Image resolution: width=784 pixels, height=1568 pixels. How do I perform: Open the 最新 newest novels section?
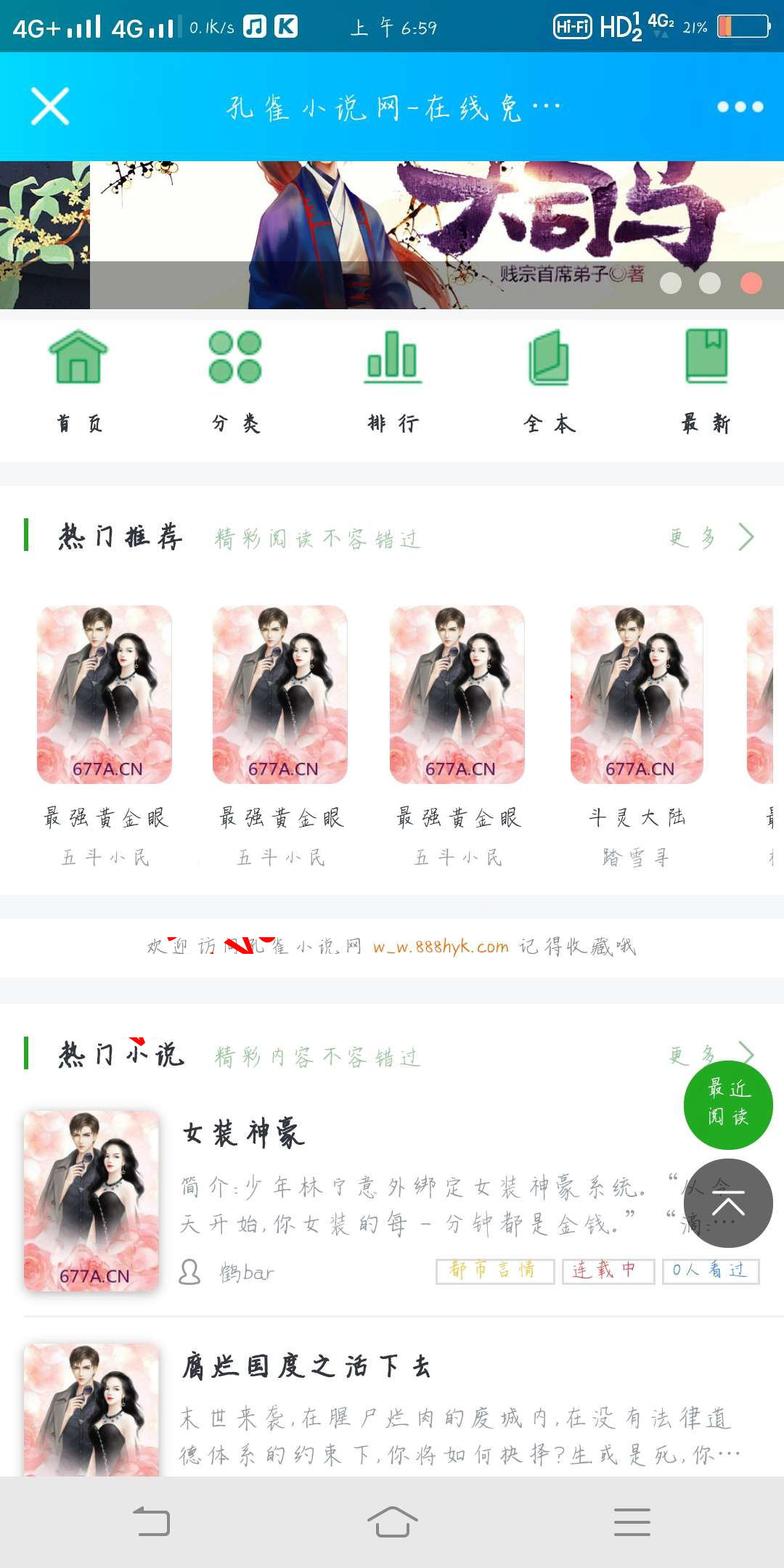pos(706,381)
